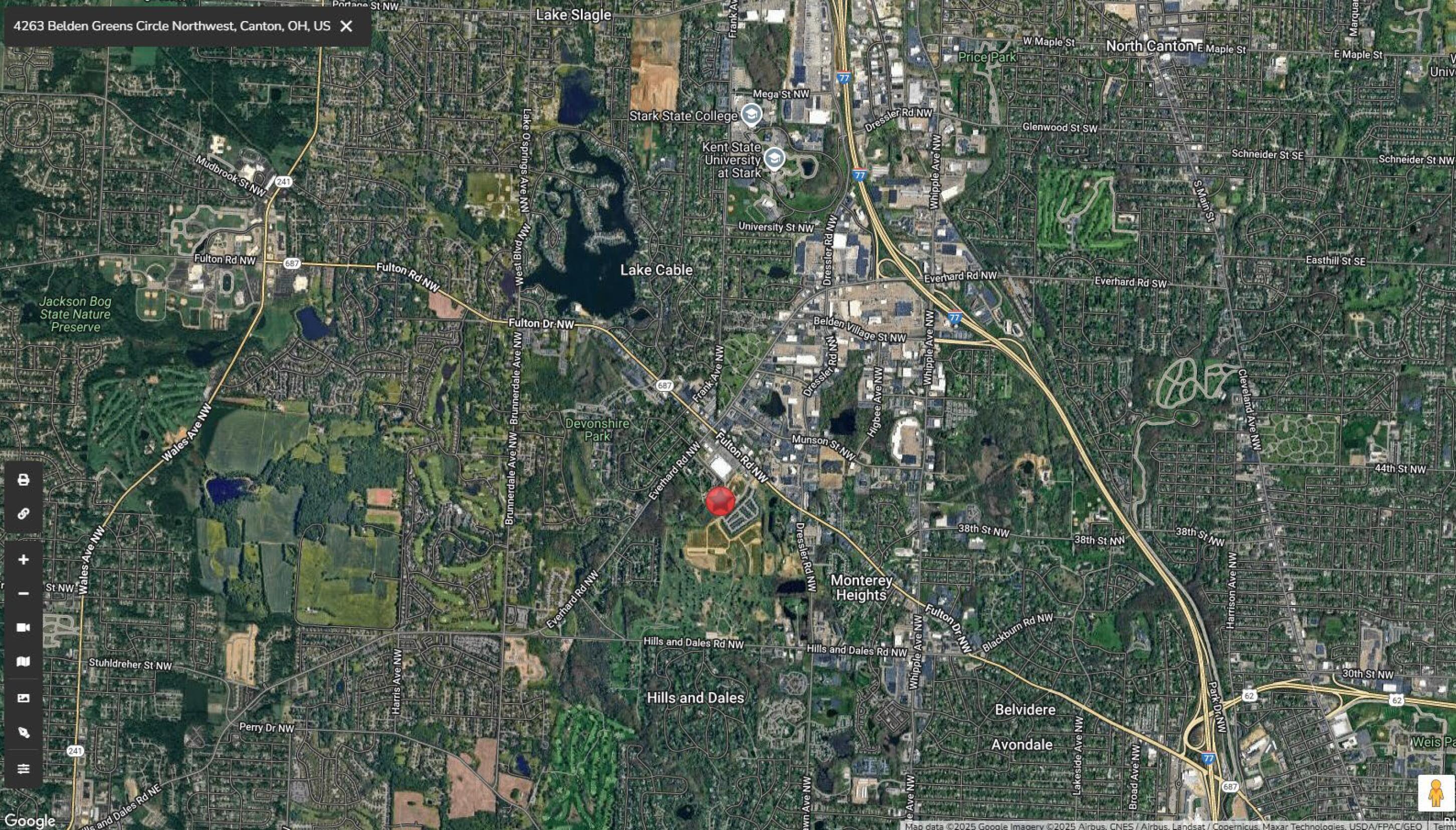Print the current map view
1456x830 pixels.
[24, 480]
